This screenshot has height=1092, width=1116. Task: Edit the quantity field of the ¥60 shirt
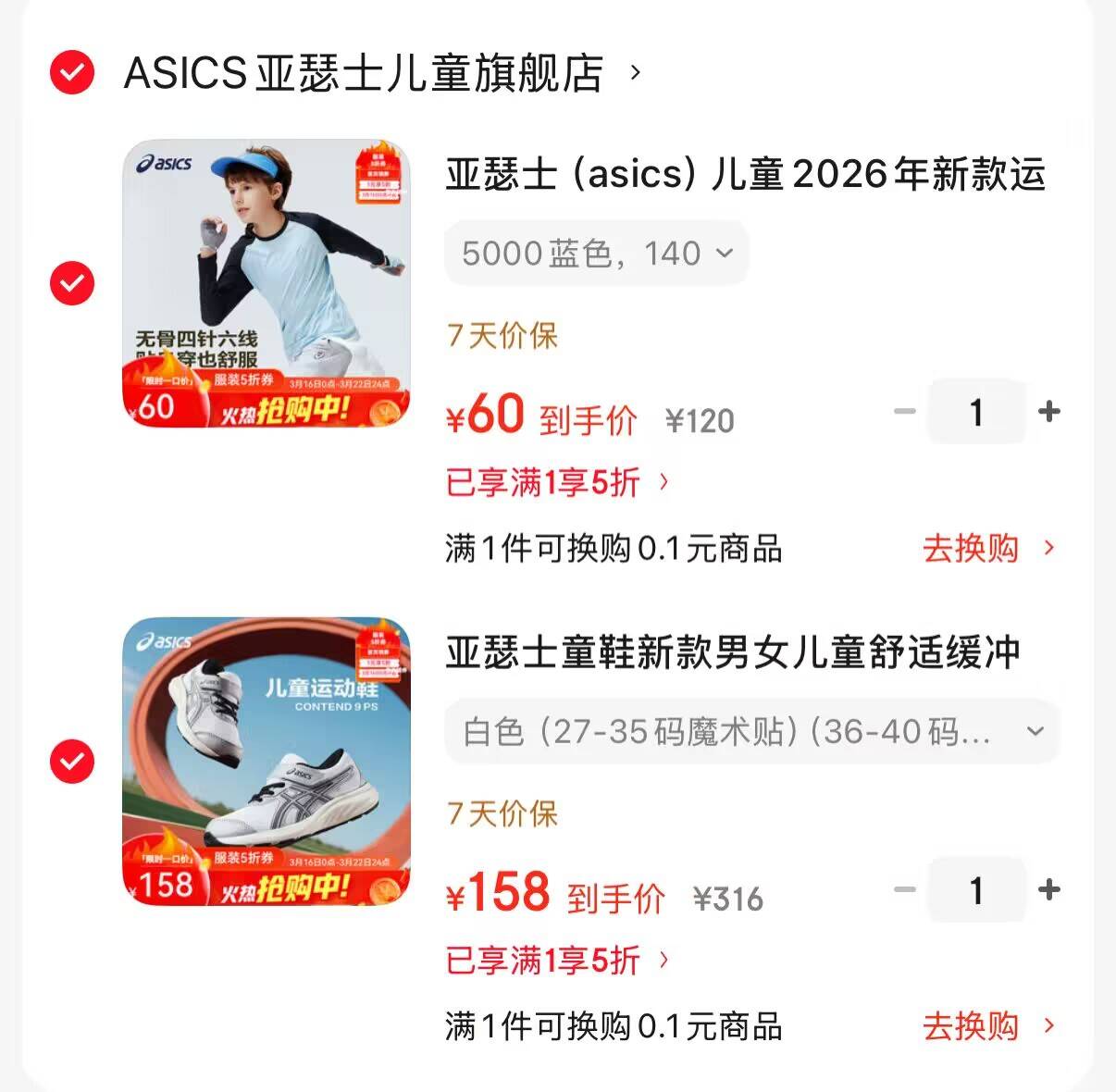coord(976,412)
